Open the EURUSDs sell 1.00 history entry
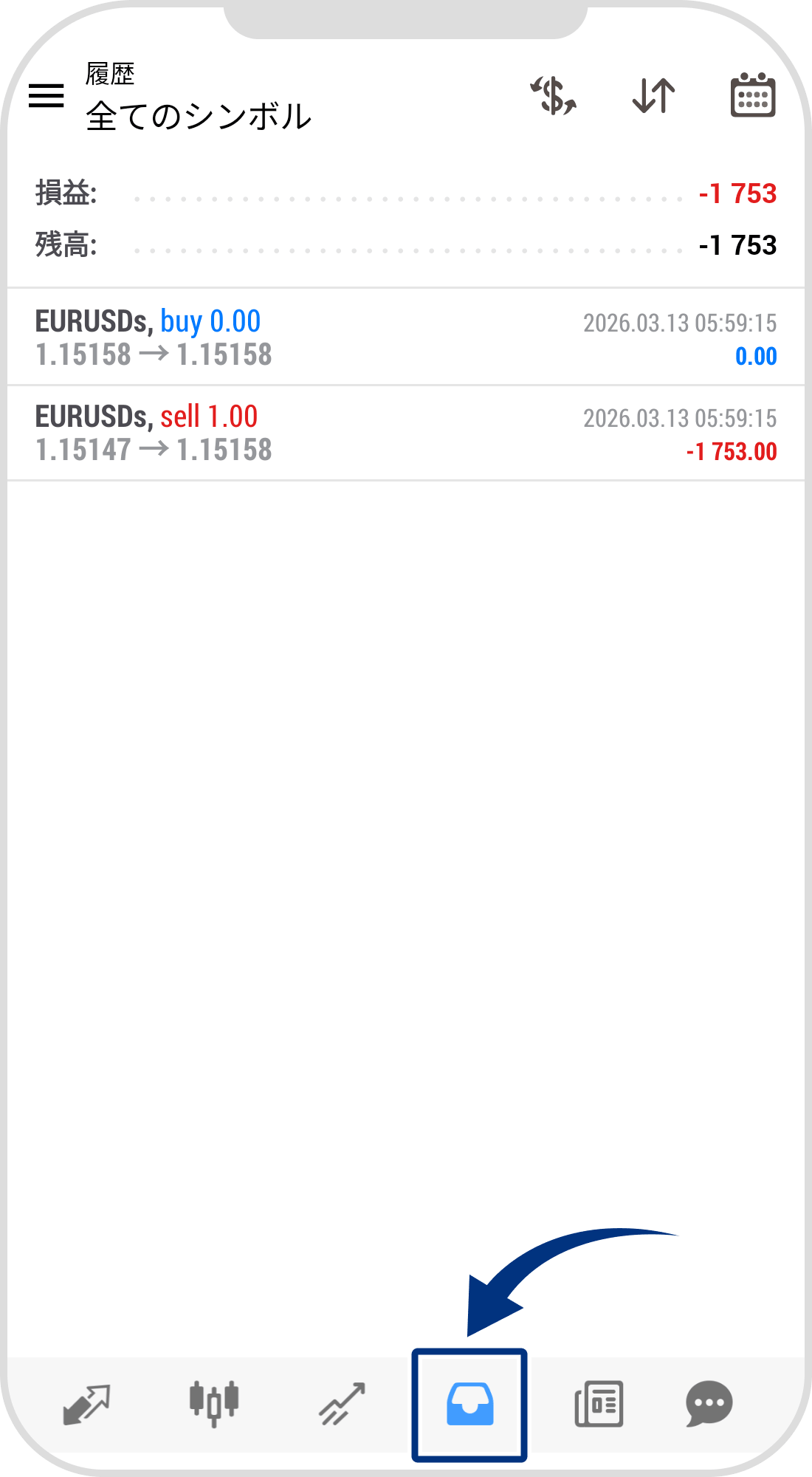The height and width of the screenshot is (1477, 812). (x=405, y=433)
